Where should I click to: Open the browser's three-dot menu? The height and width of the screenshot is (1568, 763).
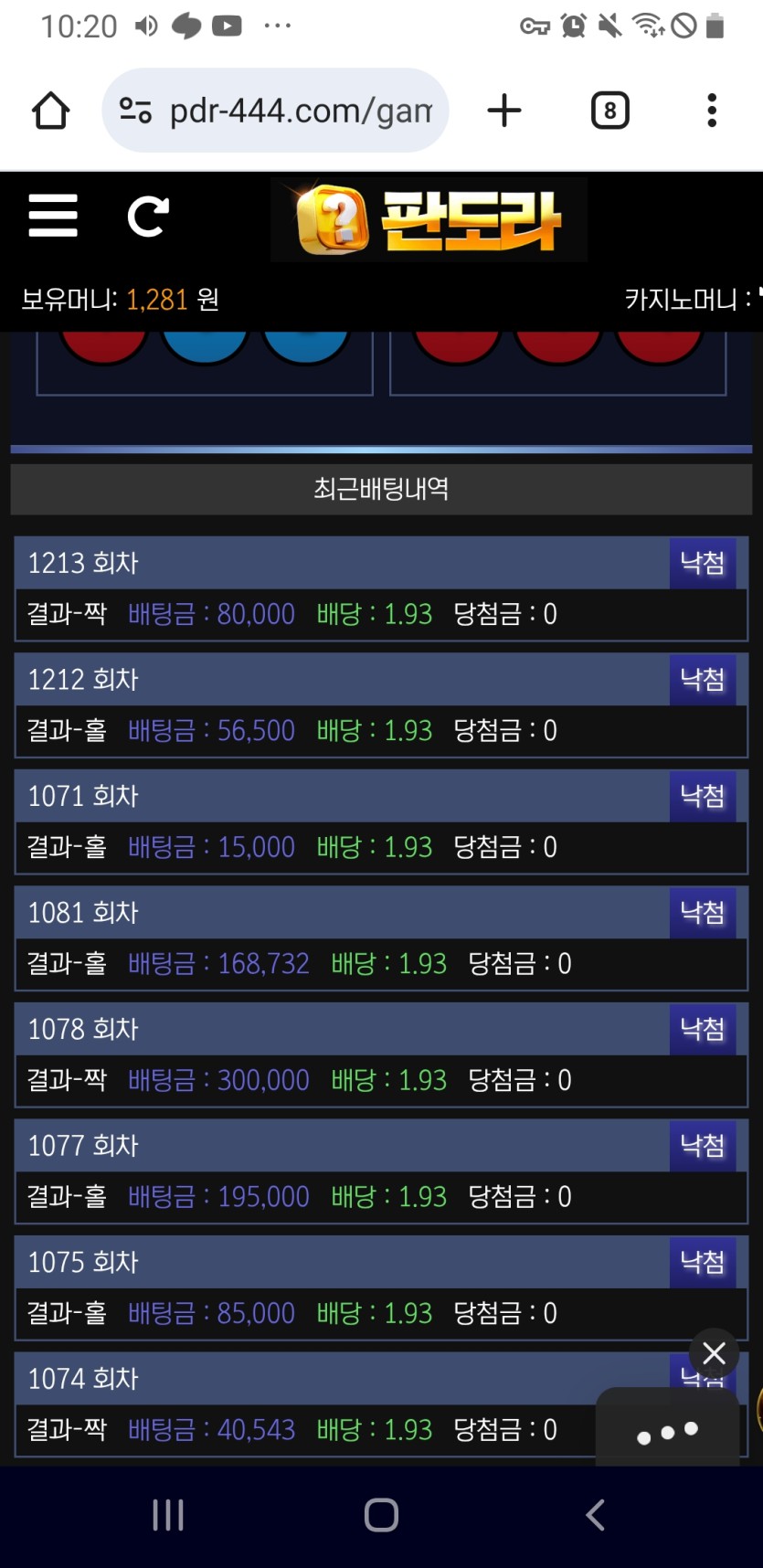712,111
